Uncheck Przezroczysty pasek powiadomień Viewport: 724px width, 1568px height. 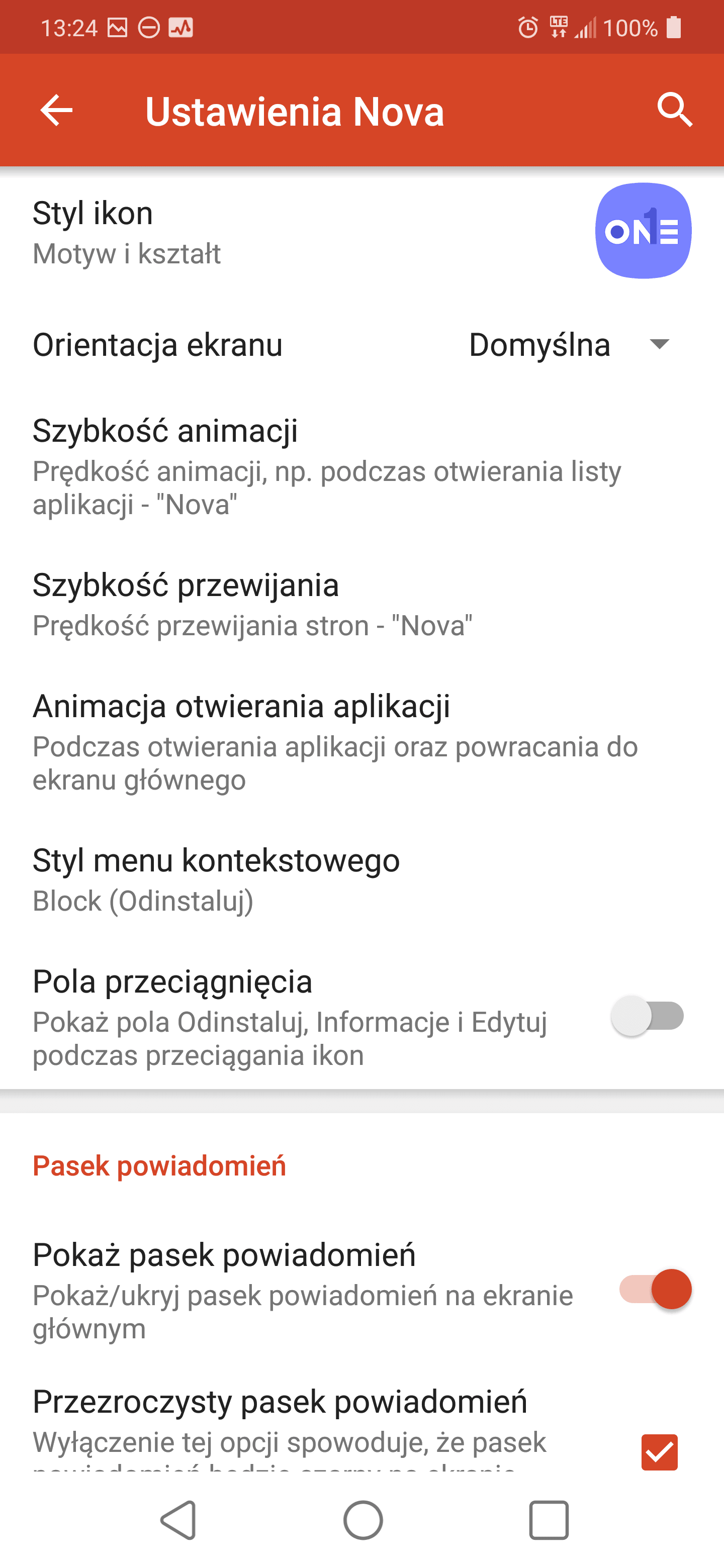(660, 1452)
